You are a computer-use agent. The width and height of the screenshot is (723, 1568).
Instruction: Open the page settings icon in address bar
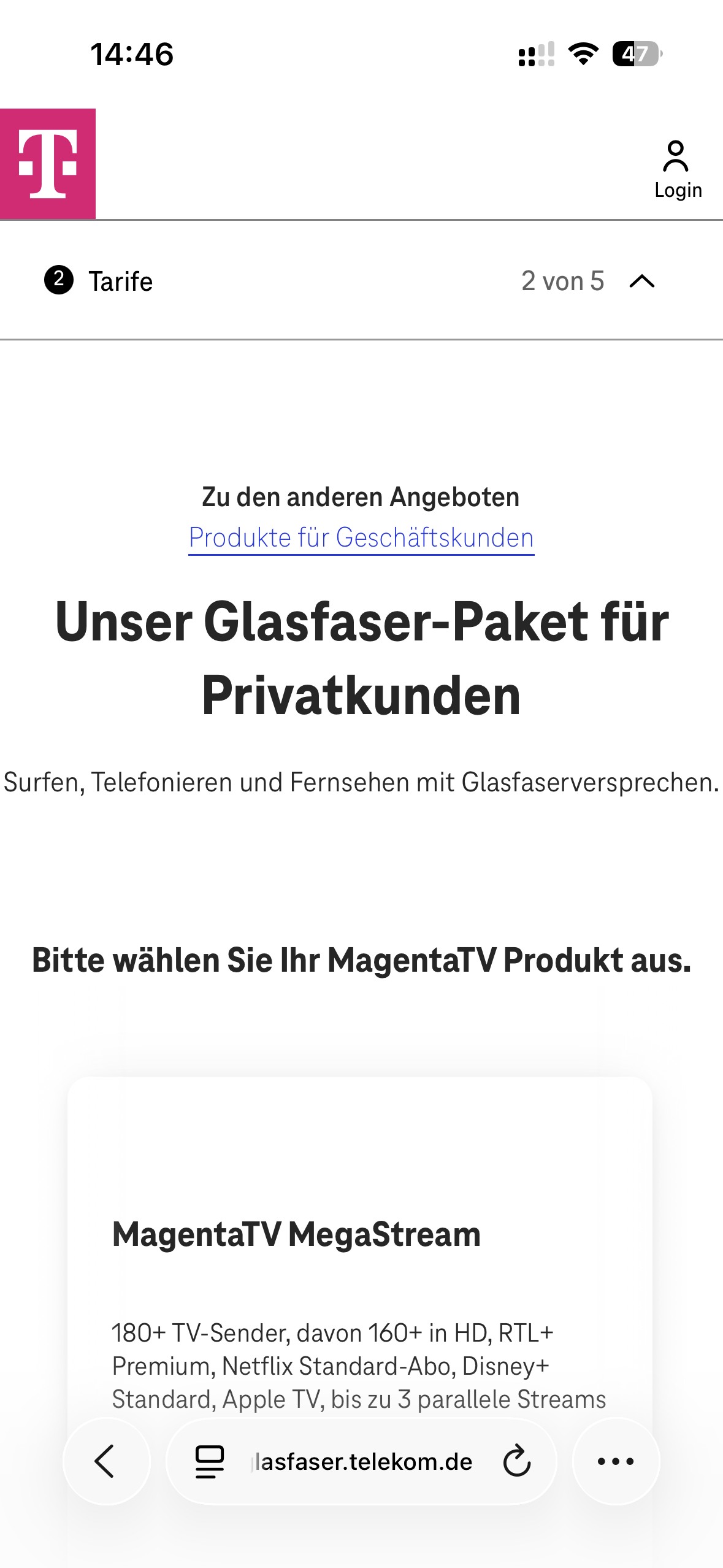point(209,1461)
